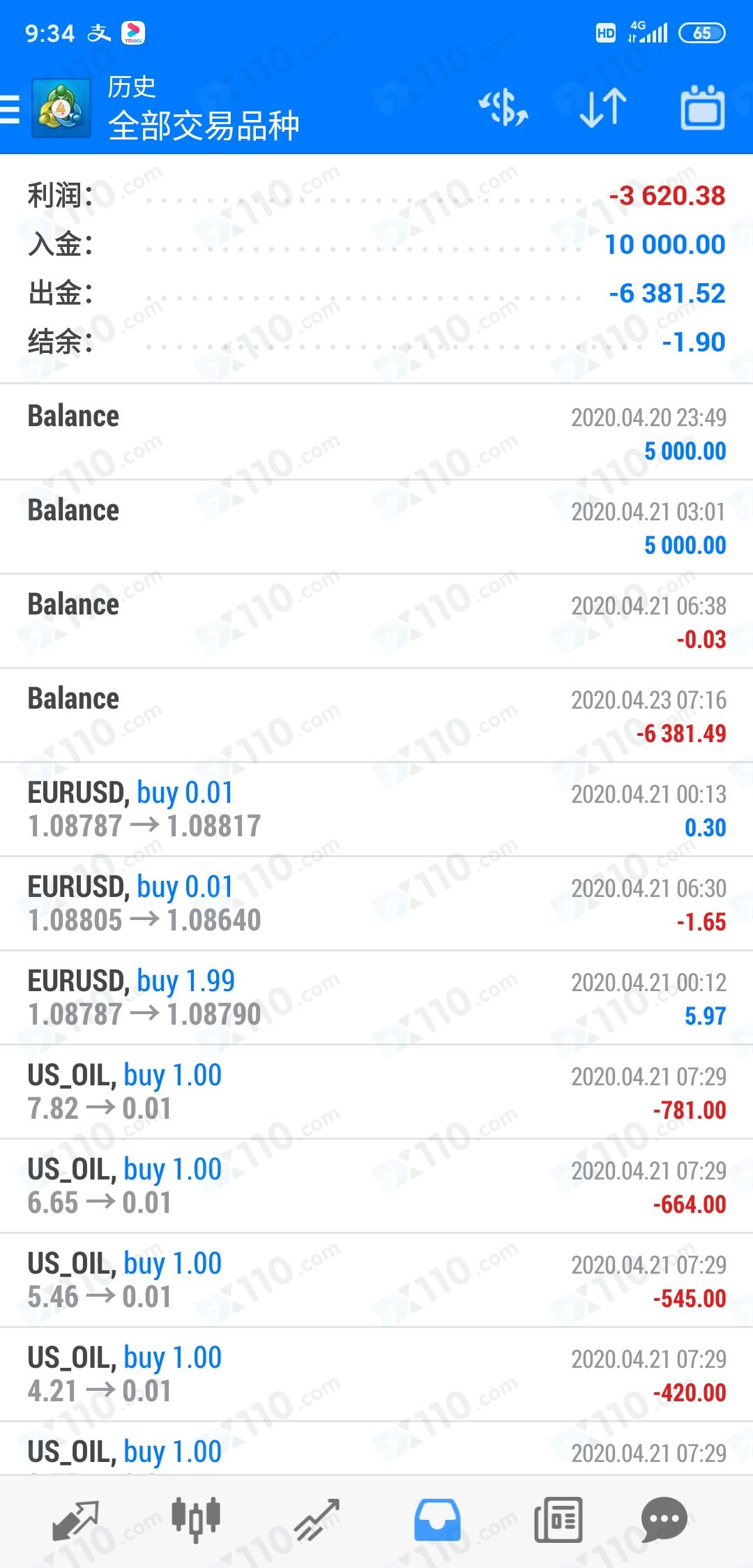Open the Chat messages tab
Image resolution: width=753 pixels, height=1568 pixels.
click(x=664, y=1520)
